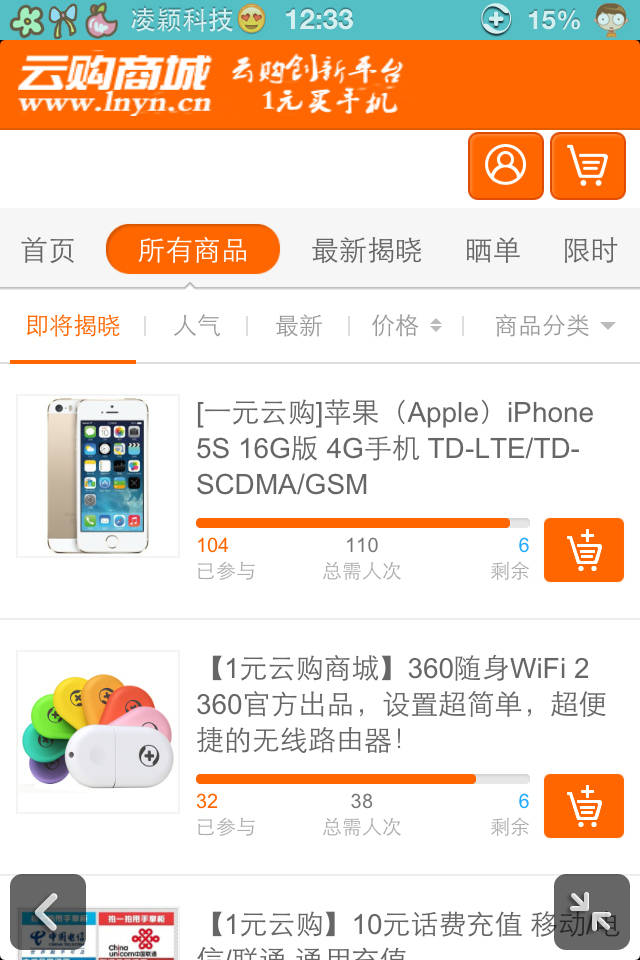Sort products by 最新
The height and width of the screenshot is (960, 640).
299,326
